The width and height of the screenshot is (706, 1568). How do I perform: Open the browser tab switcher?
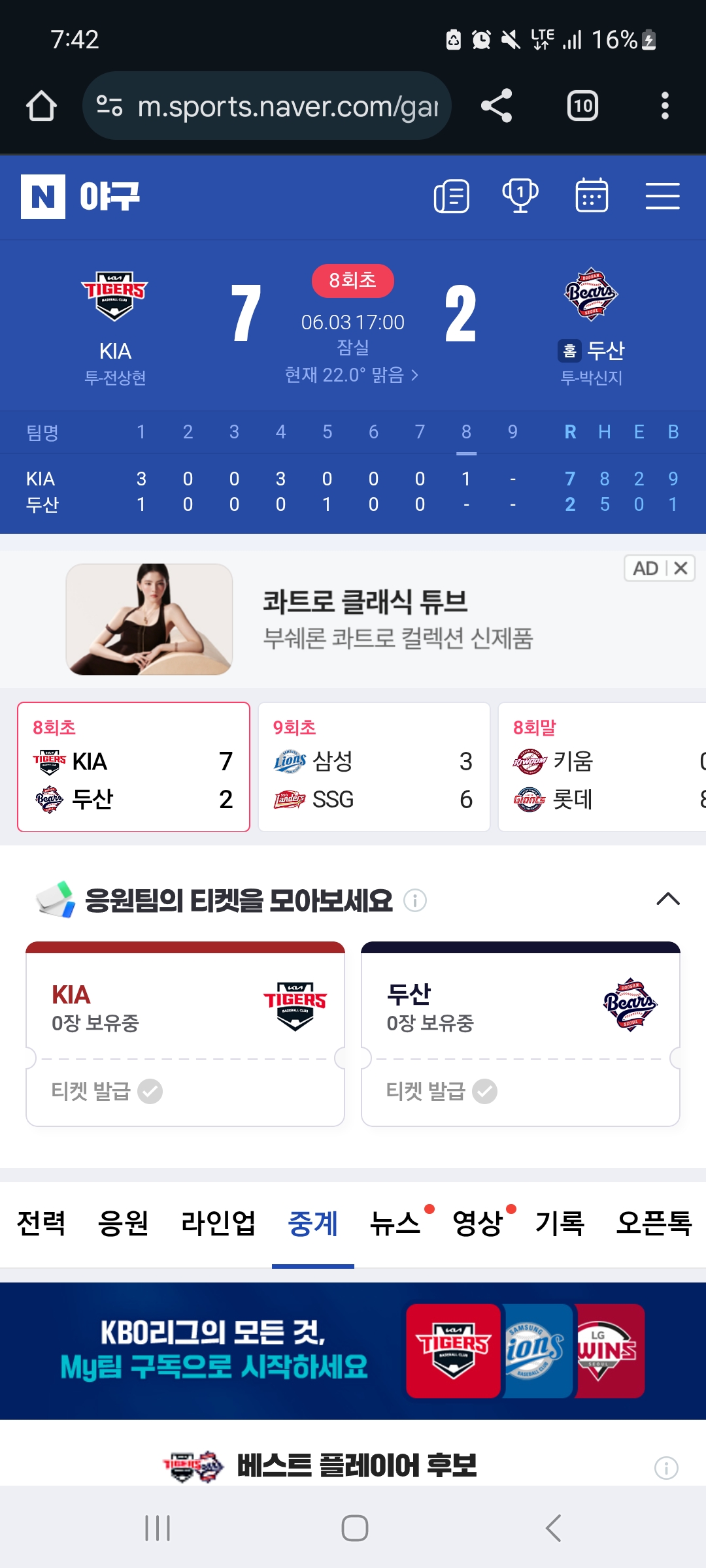582,106
